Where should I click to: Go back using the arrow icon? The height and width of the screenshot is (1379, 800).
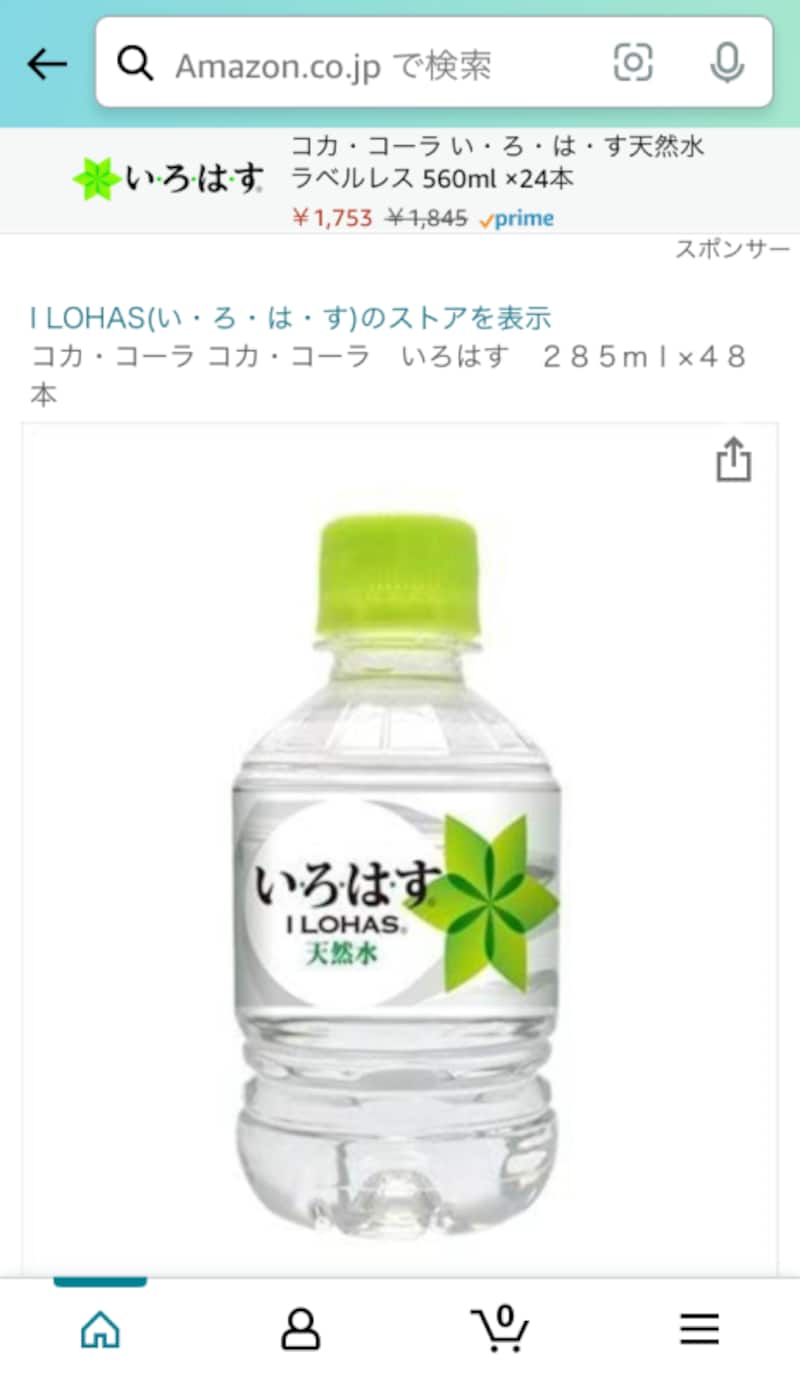click(x=46, y=65)
